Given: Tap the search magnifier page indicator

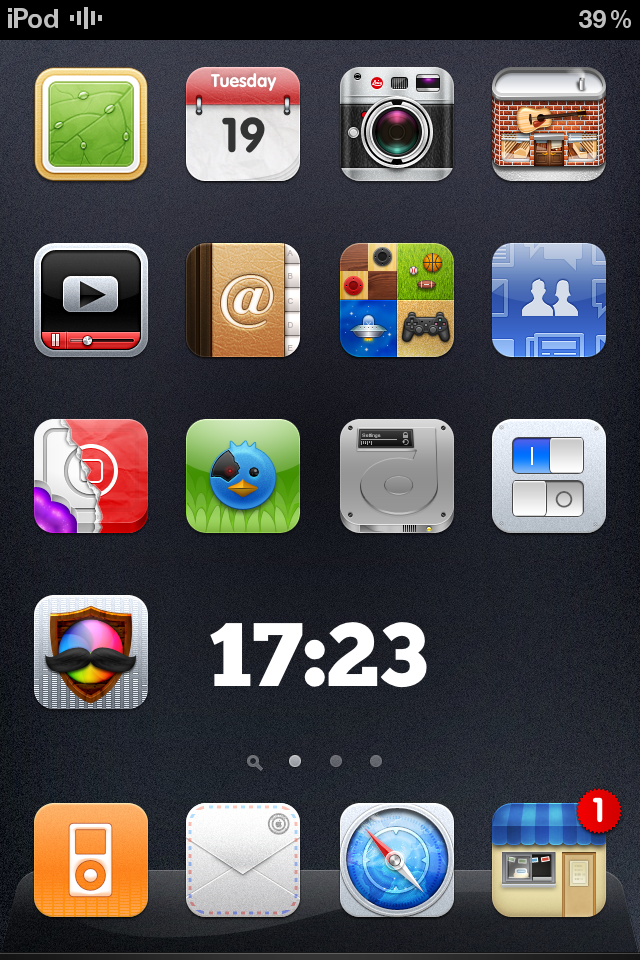Looking at the screenshot, I should 255,762.
